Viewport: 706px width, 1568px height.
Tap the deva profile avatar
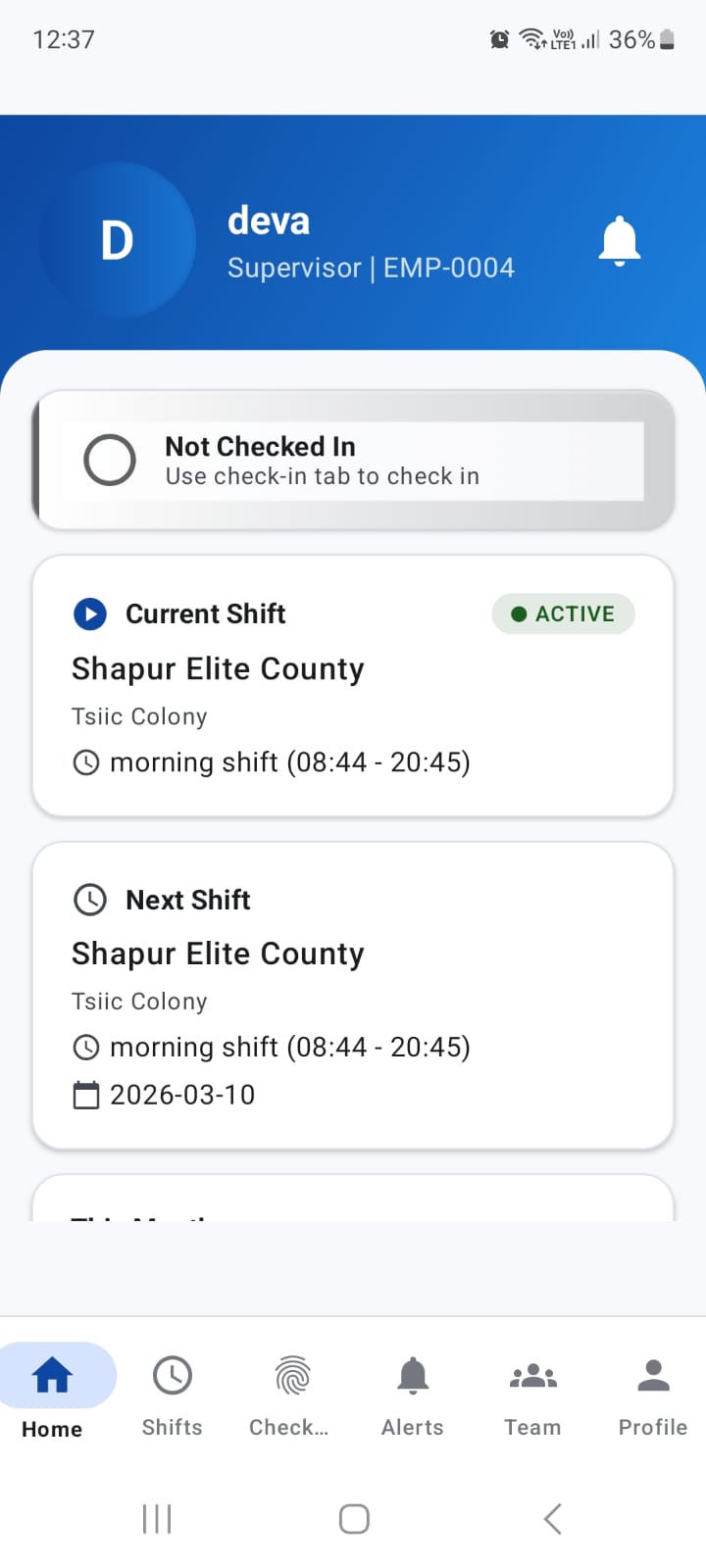[118, 239]
